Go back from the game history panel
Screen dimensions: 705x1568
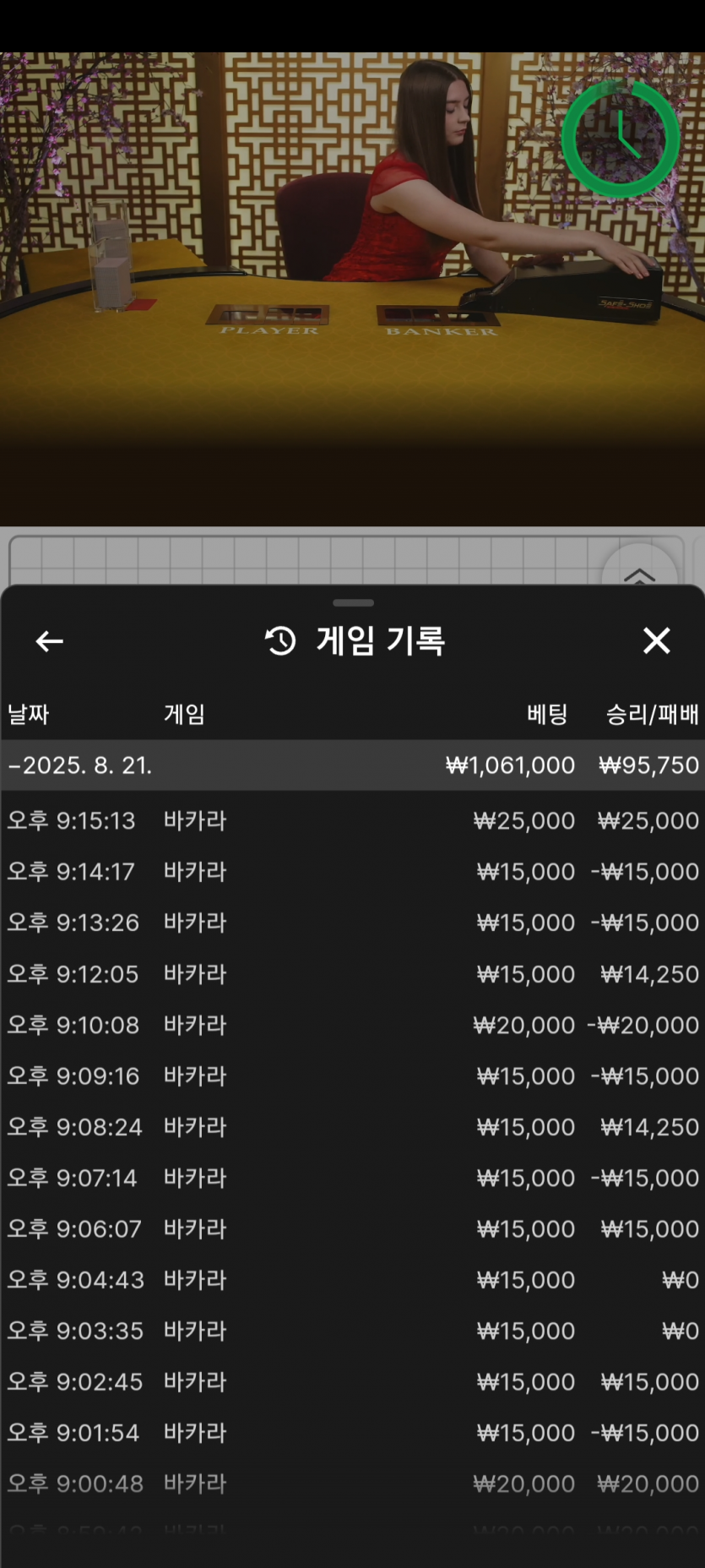click(x=49, y=641)
